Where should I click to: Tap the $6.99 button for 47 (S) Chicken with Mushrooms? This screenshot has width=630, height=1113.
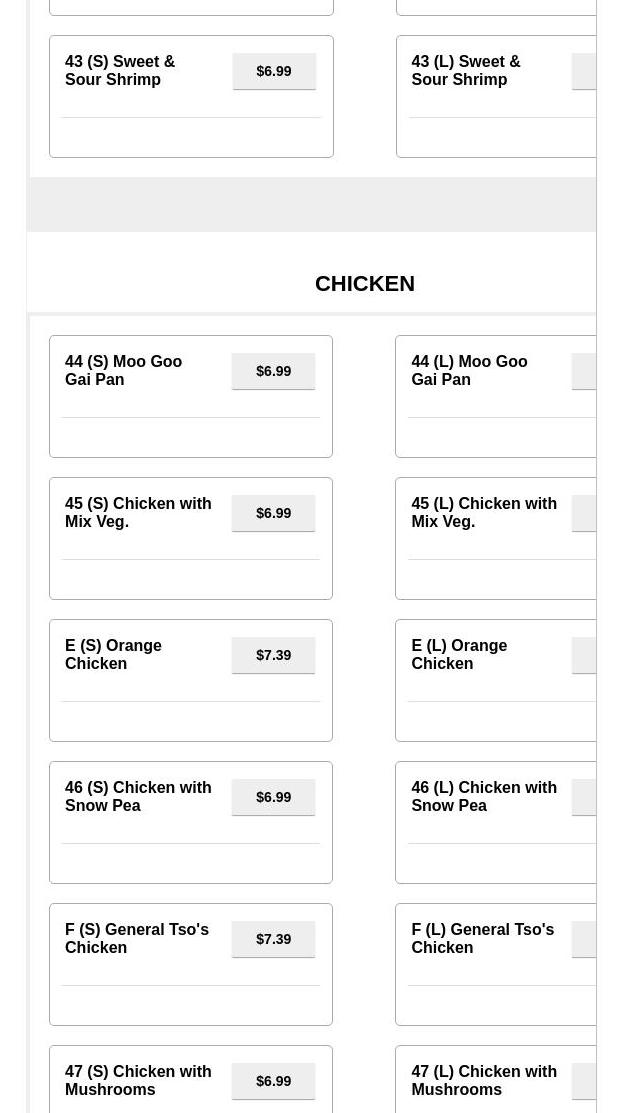click(273, 1081)
